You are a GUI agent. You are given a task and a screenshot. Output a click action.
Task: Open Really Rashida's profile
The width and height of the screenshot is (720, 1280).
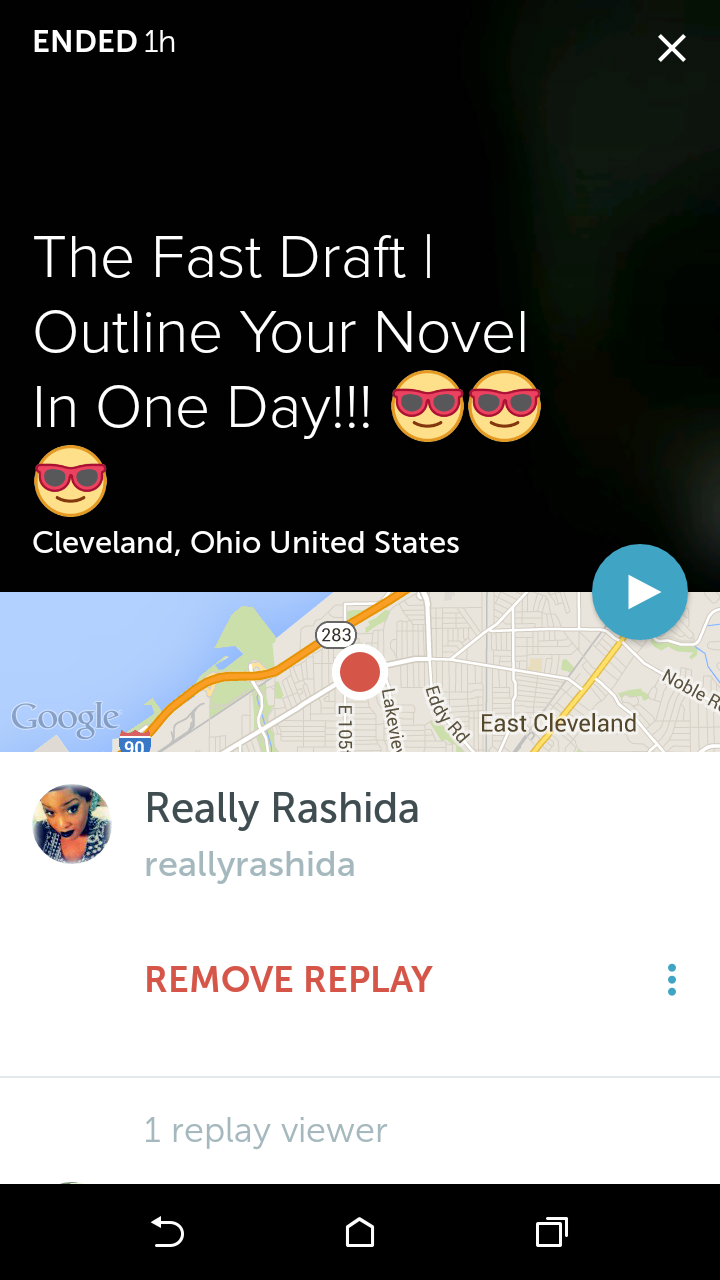[x=281, y=808]
